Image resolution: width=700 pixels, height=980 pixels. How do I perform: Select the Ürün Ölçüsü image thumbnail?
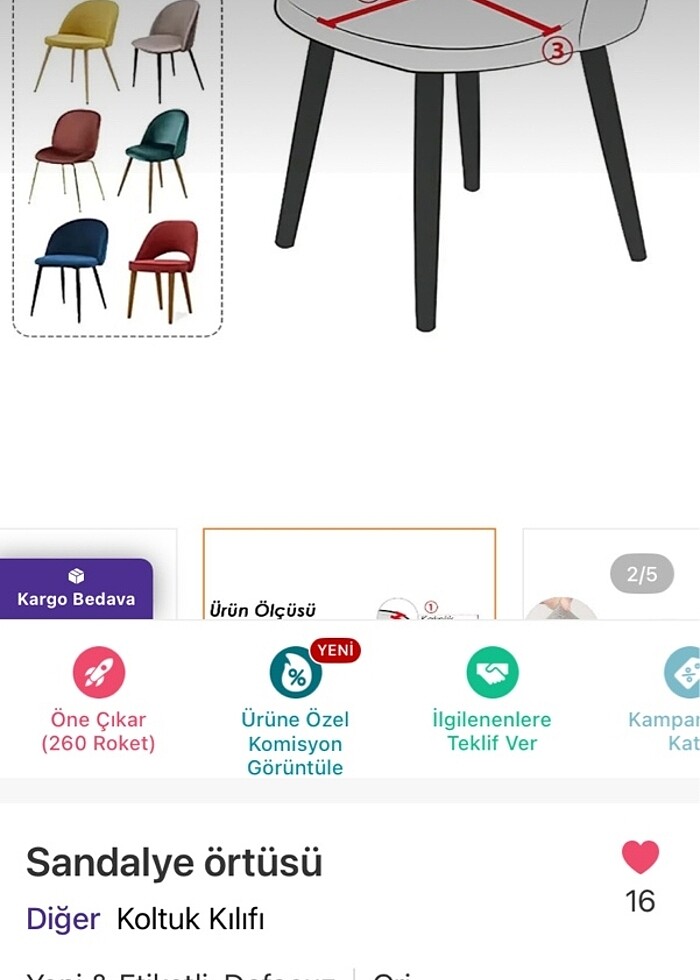[349, 574]
